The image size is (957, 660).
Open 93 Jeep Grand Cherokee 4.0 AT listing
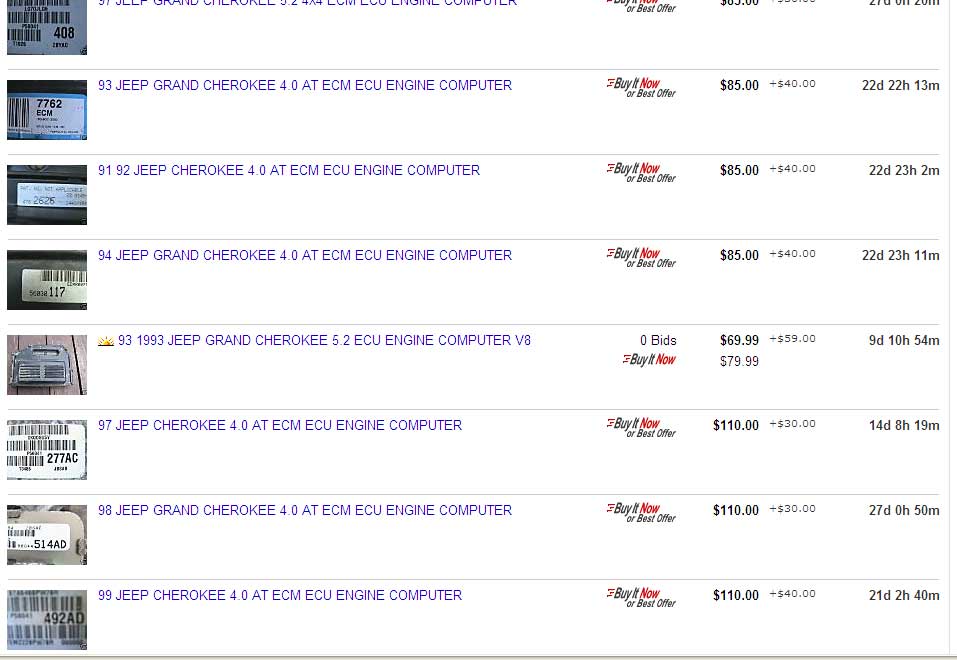tap(304, 86)
